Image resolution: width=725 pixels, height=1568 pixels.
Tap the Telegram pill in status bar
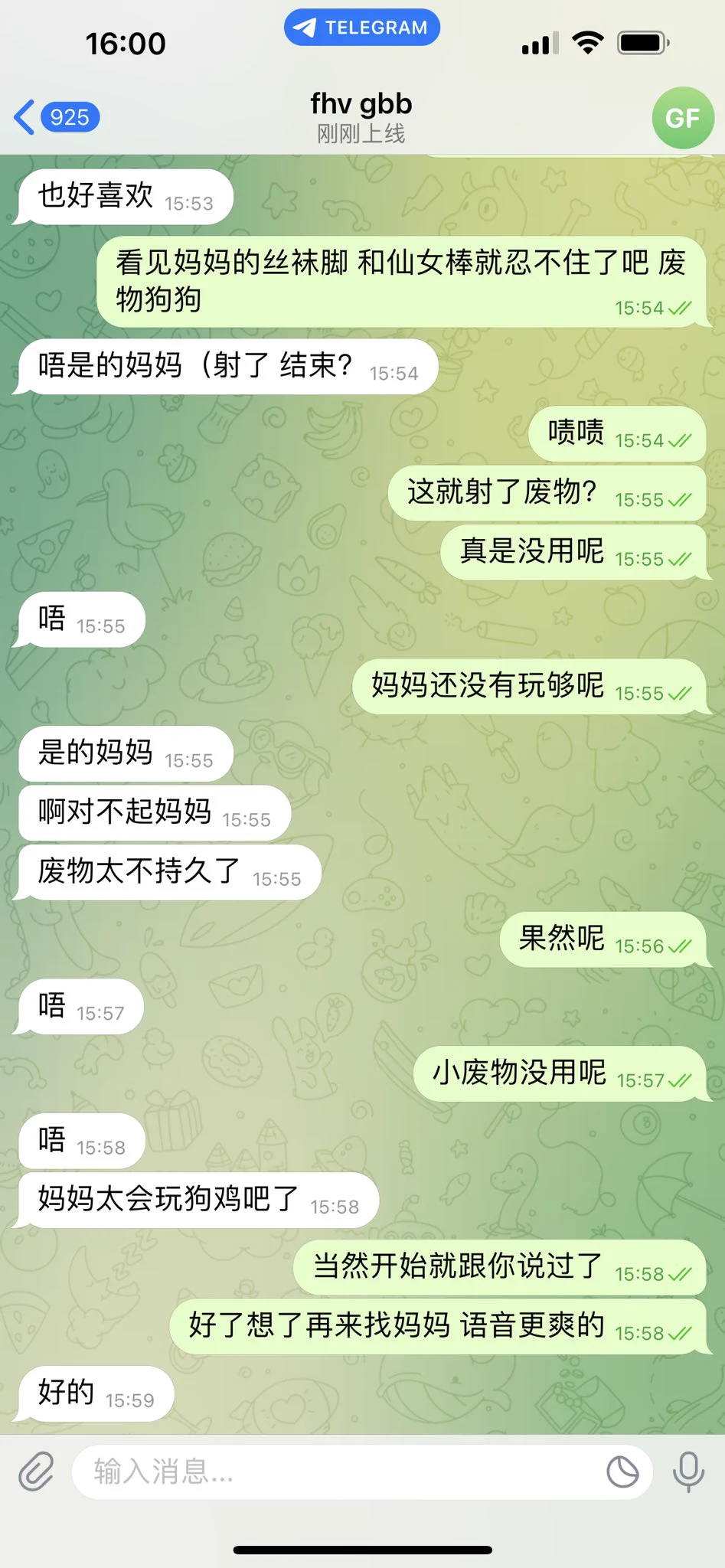362,28
